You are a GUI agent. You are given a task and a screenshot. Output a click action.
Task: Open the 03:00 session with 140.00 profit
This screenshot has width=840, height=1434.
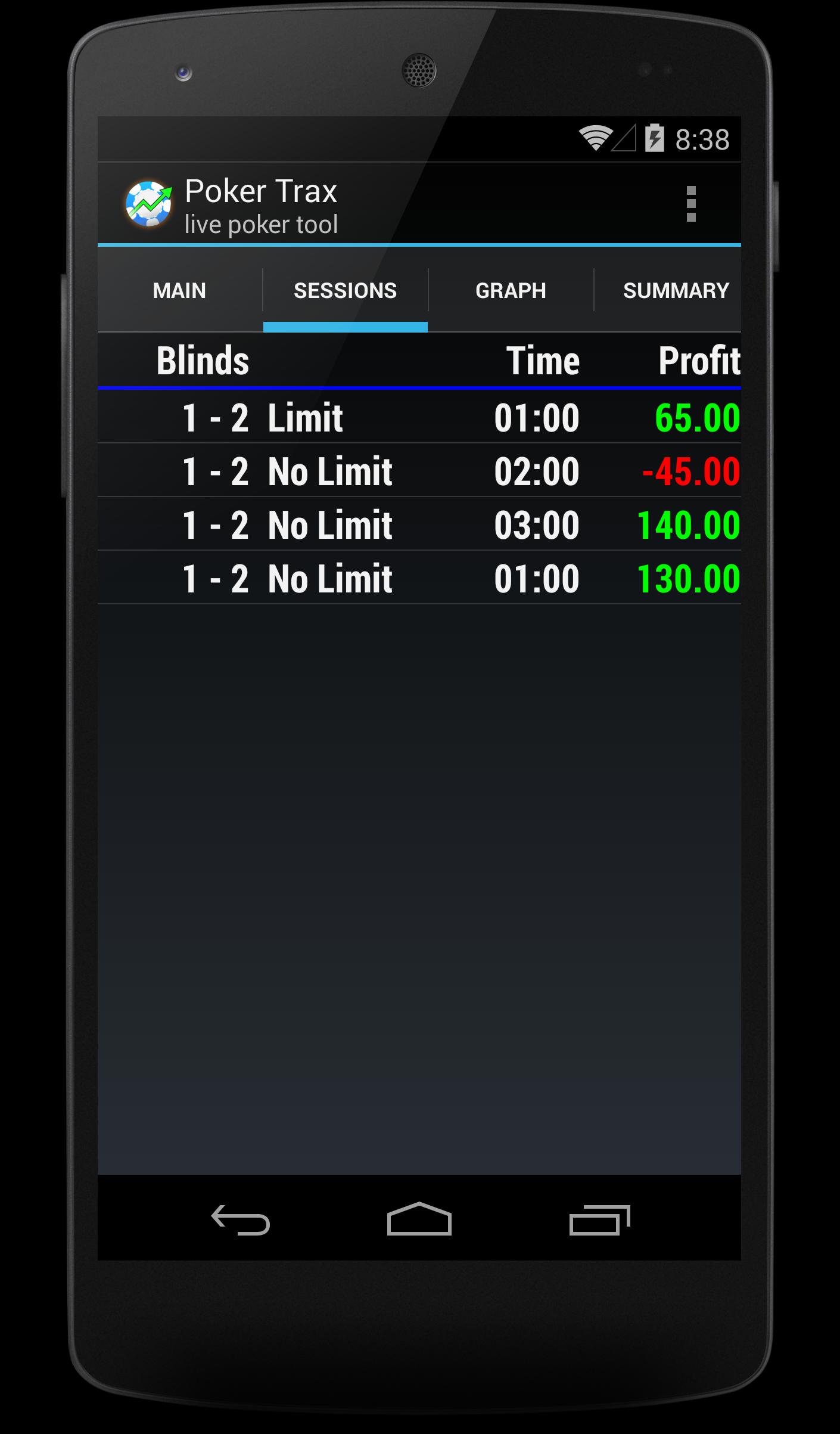pos(417,524)
